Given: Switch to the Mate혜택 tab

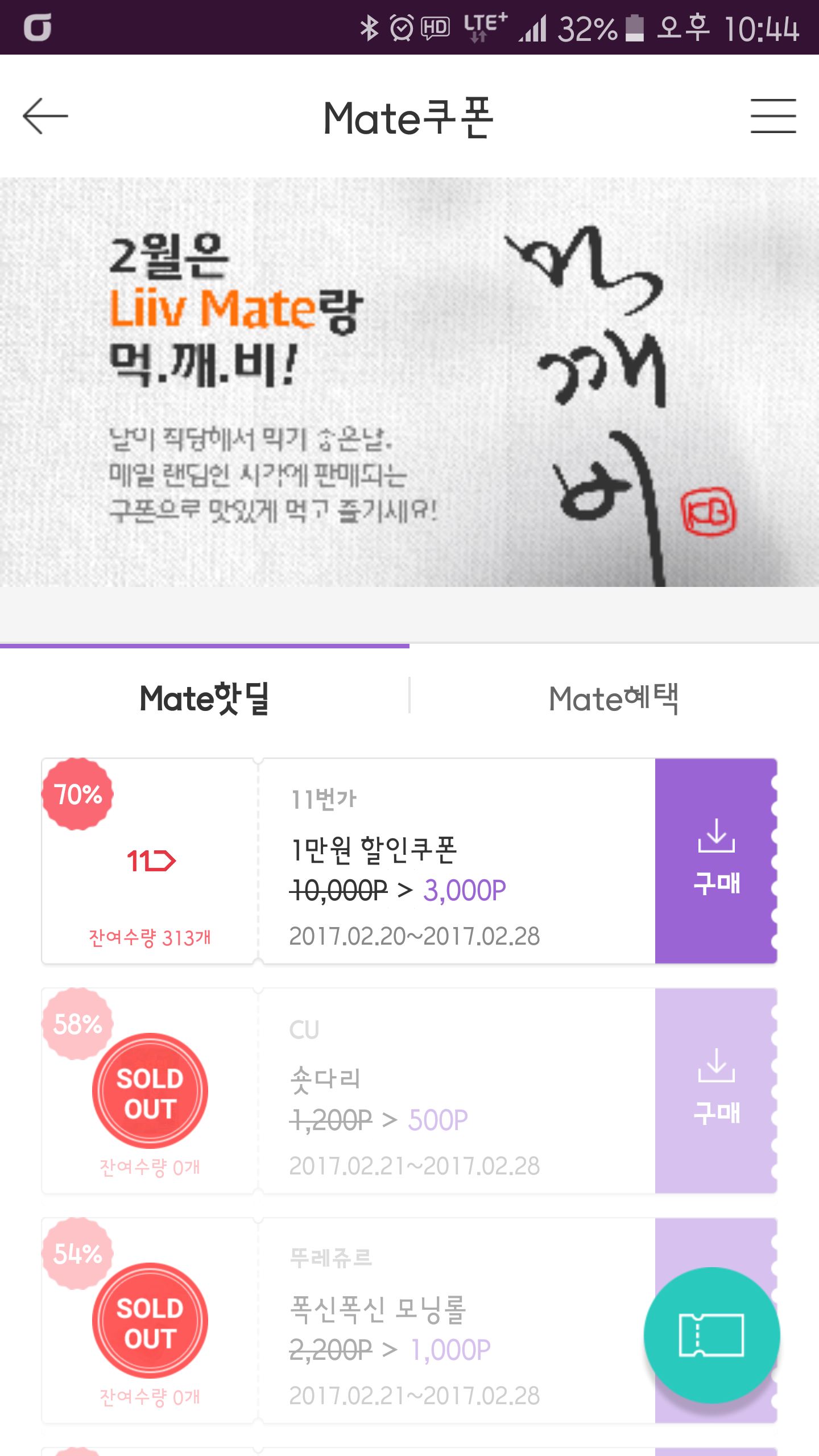Looking at the screenshot, I should 614,698.
